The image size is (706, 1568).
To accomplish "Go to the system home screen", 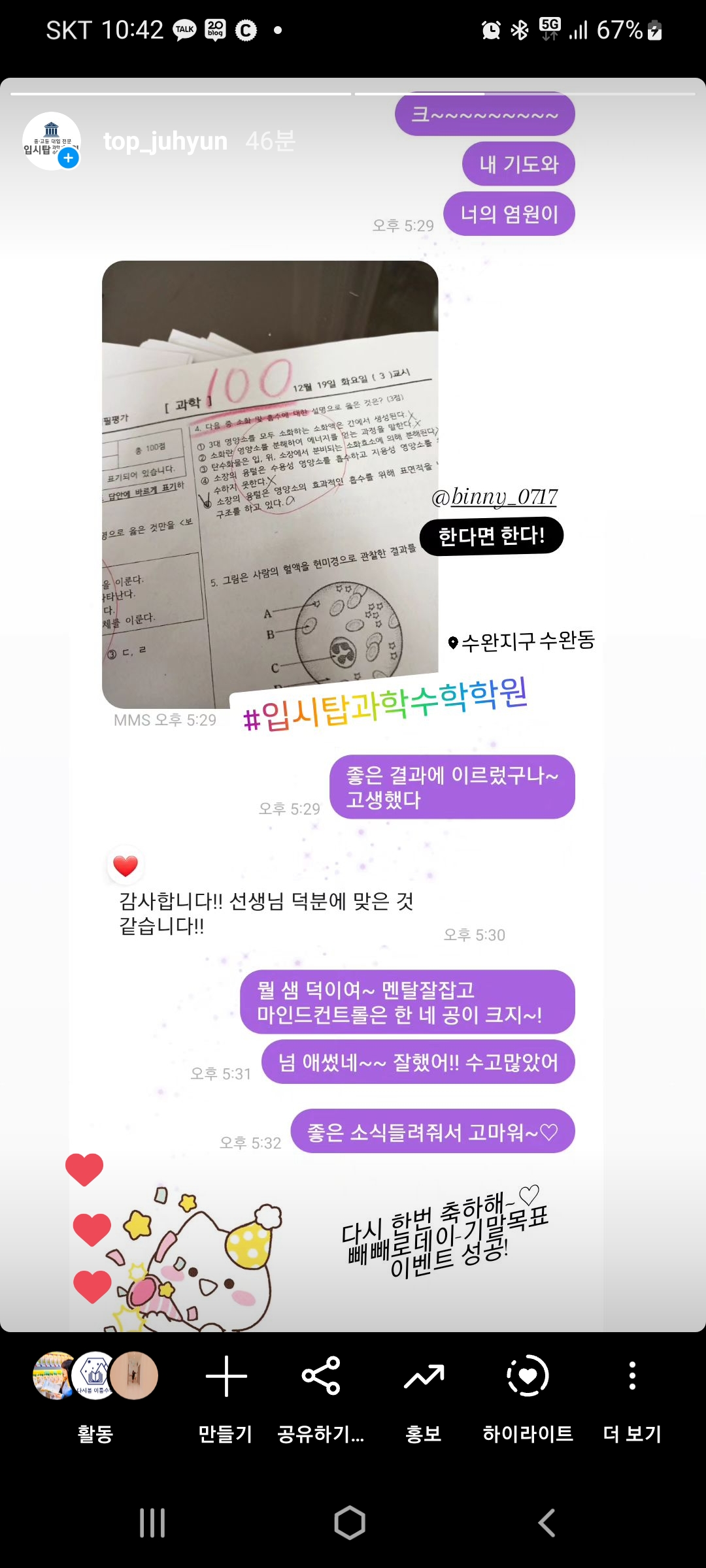I will click(350, 1524).
